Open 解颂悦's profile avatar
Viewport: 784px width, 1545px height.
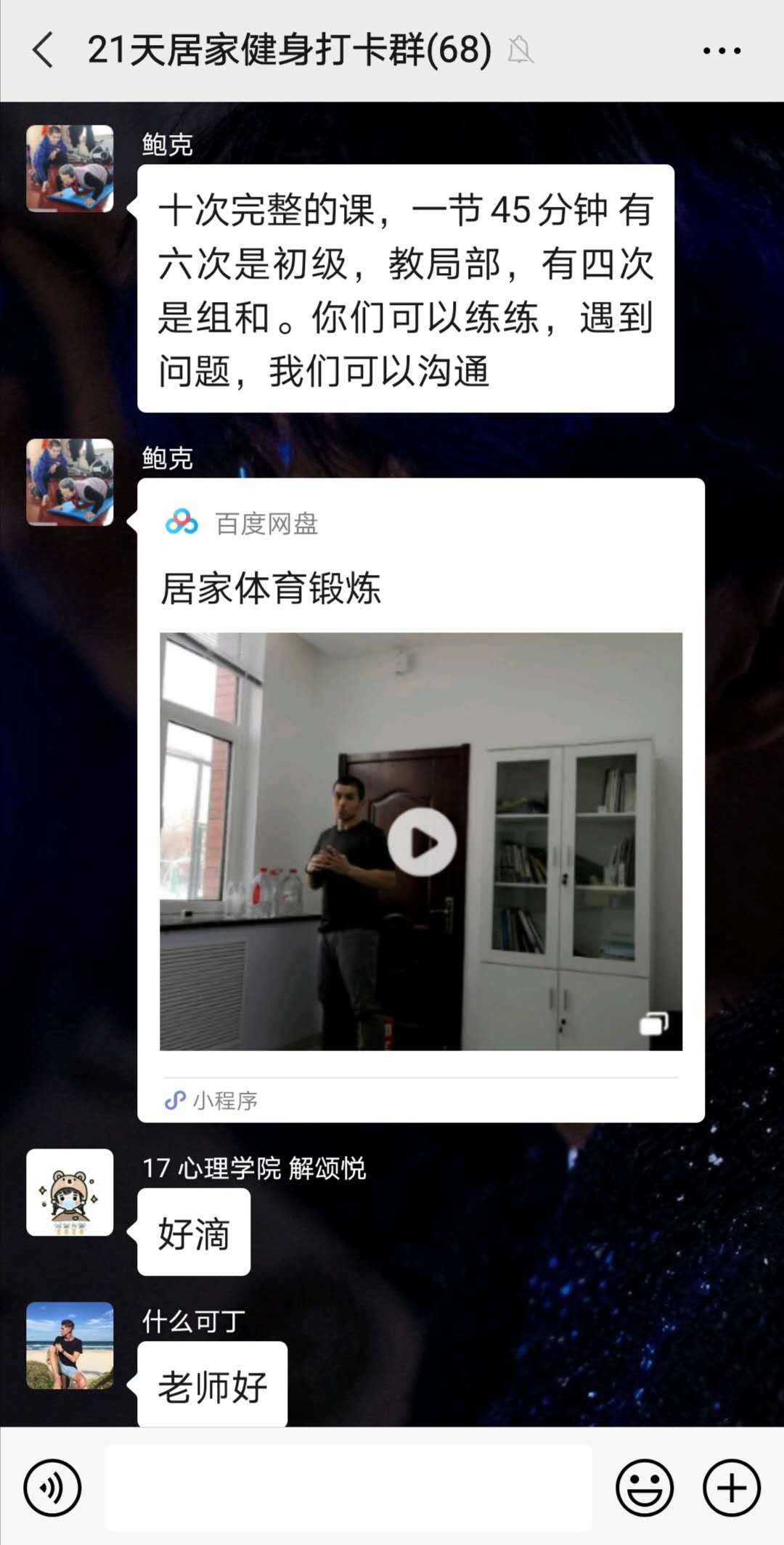tap(70, 1192)
